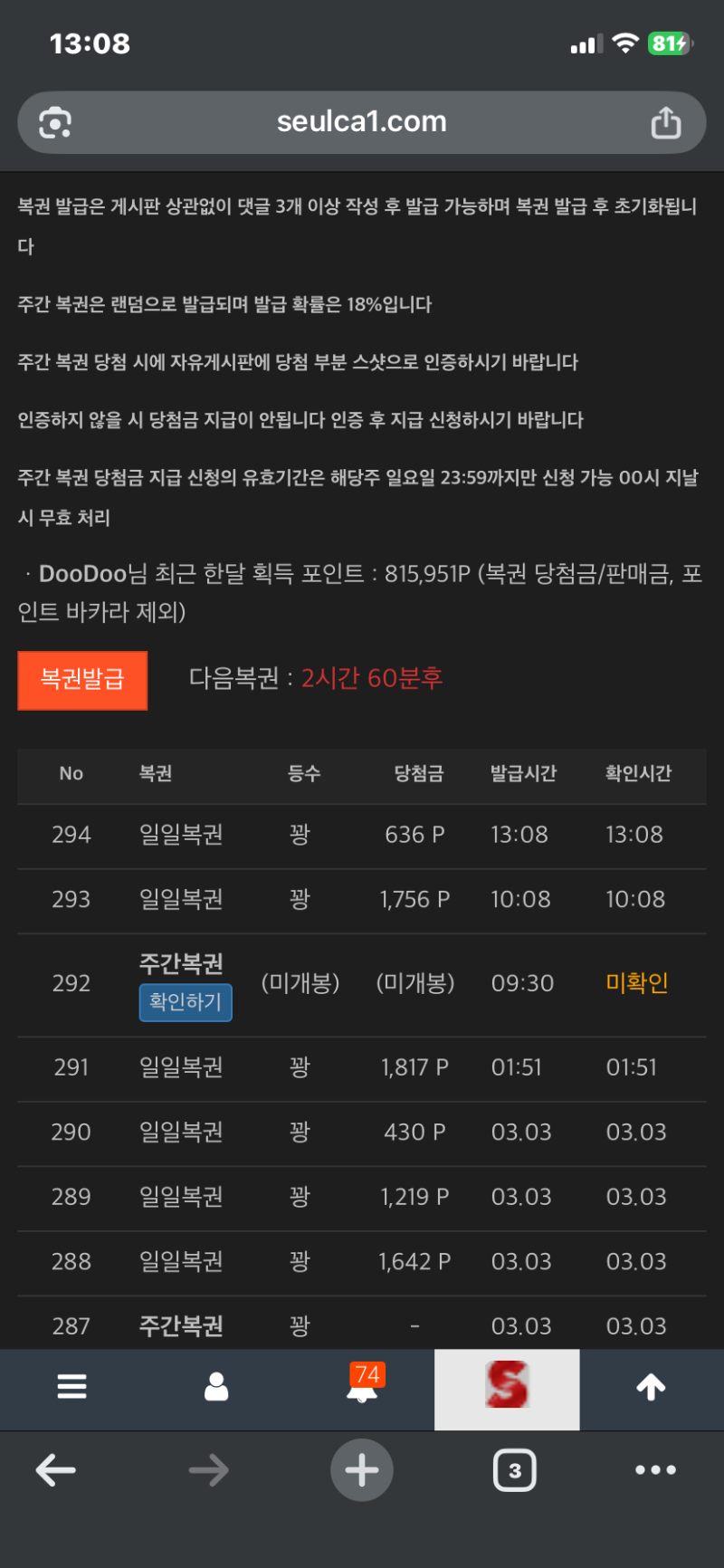Image resolution: width=724 pixels, height=1568 pixels.
Task: View the 3 open browser tabs
Action: click(x=514, y=1470)
